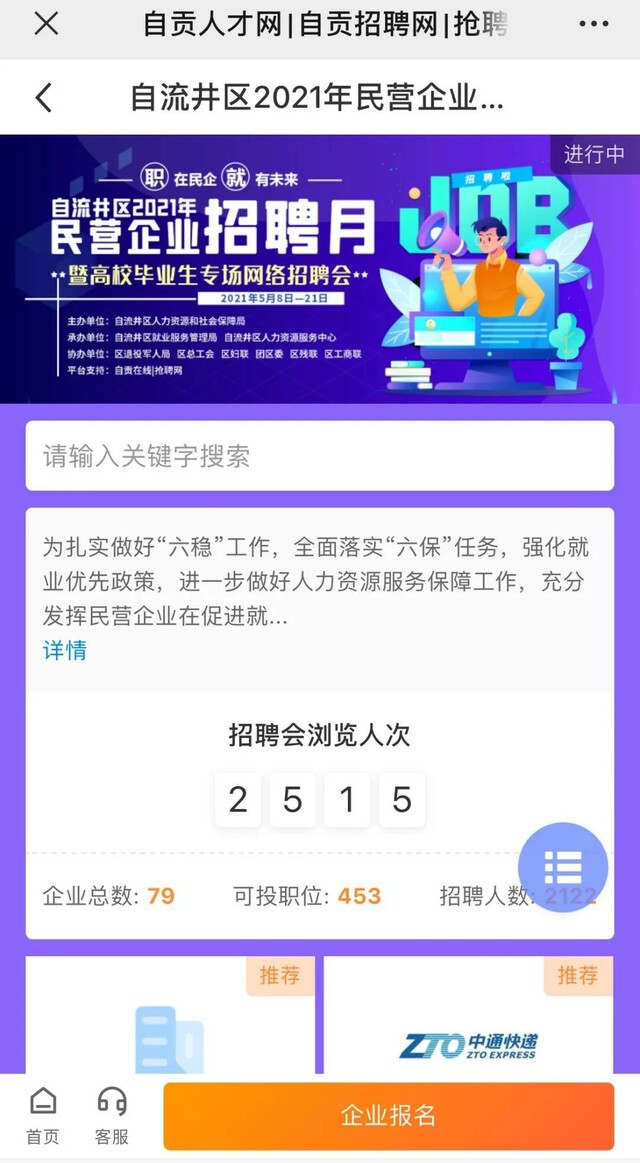Open the 详情 details link
Viewport: 640px width, 1163px height.
click(65, 650)
